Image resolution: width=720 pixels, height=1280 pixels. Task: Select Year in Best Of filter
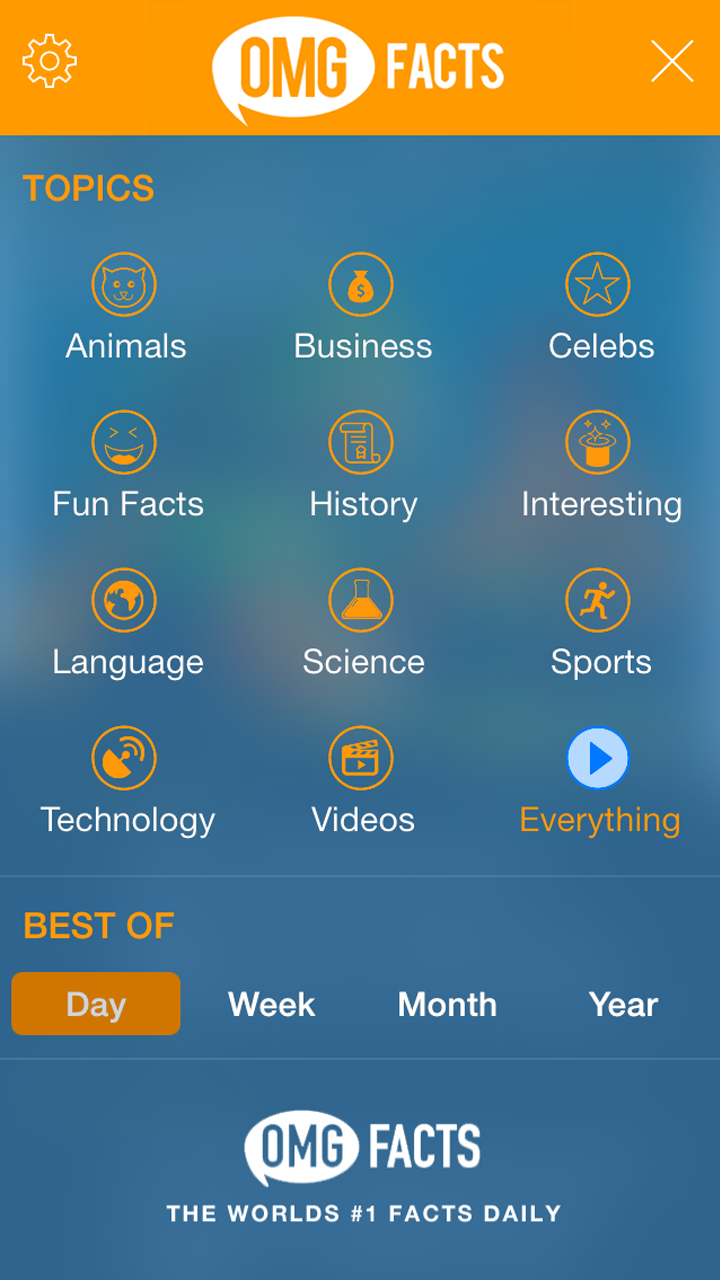(x=622, y=1004)
